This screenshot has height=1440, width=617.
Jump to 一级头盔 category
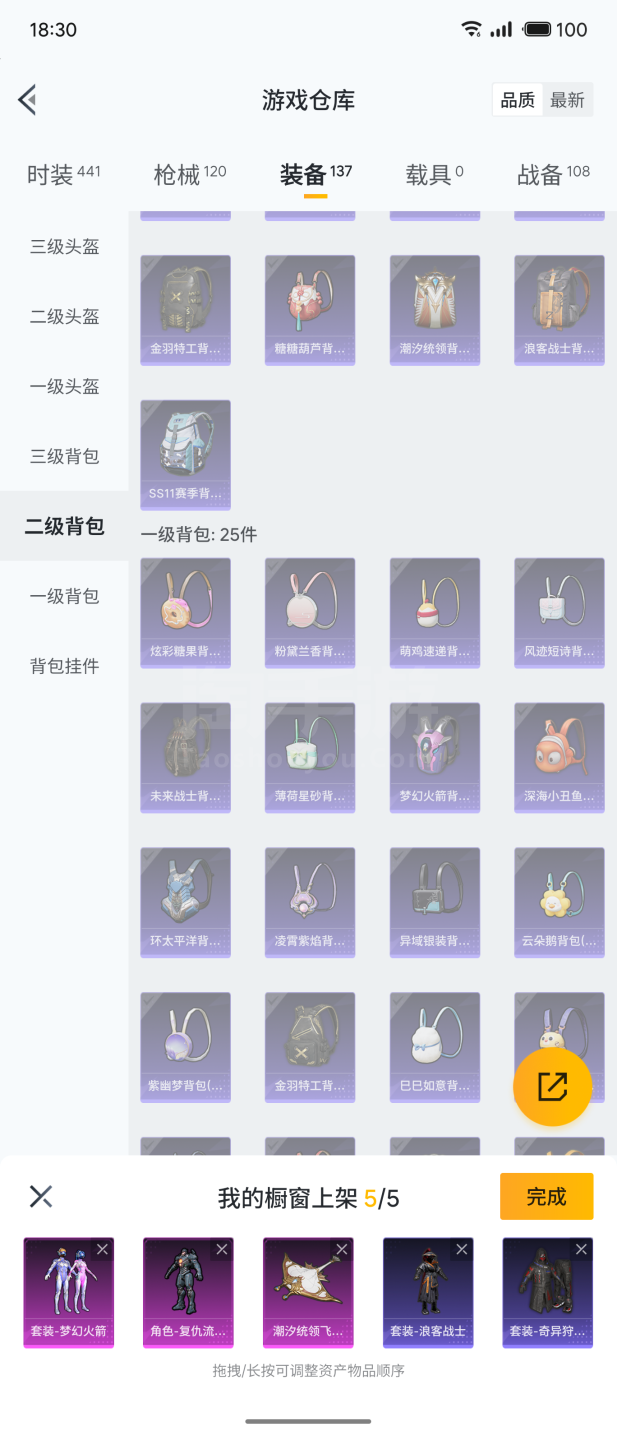pos(65,387)
